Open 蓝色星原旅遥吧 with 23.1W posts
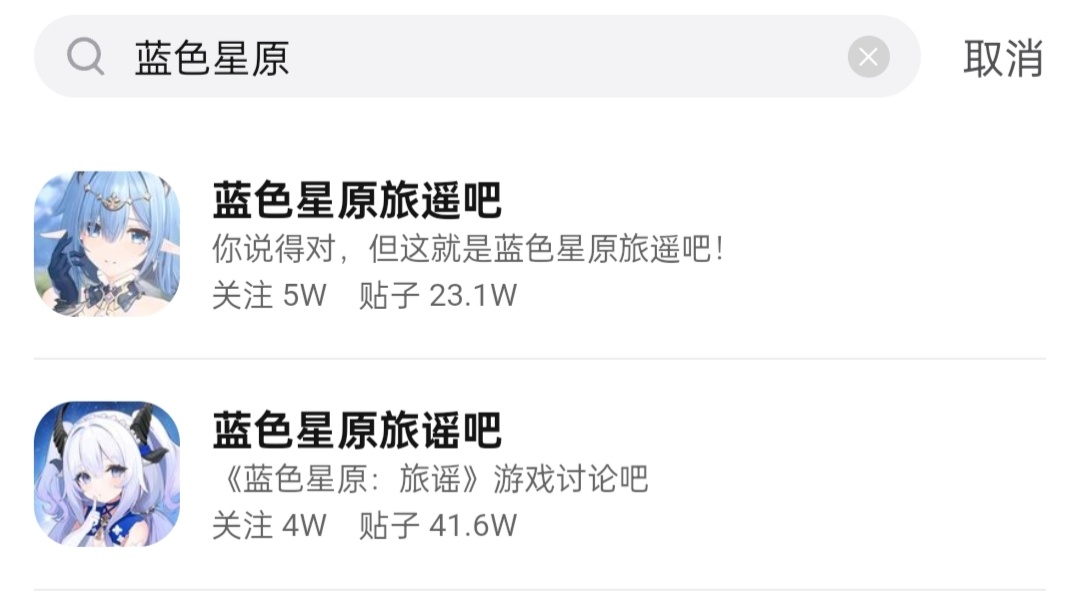The width and height of the screenshot is (1080, 595). [540, 244]
